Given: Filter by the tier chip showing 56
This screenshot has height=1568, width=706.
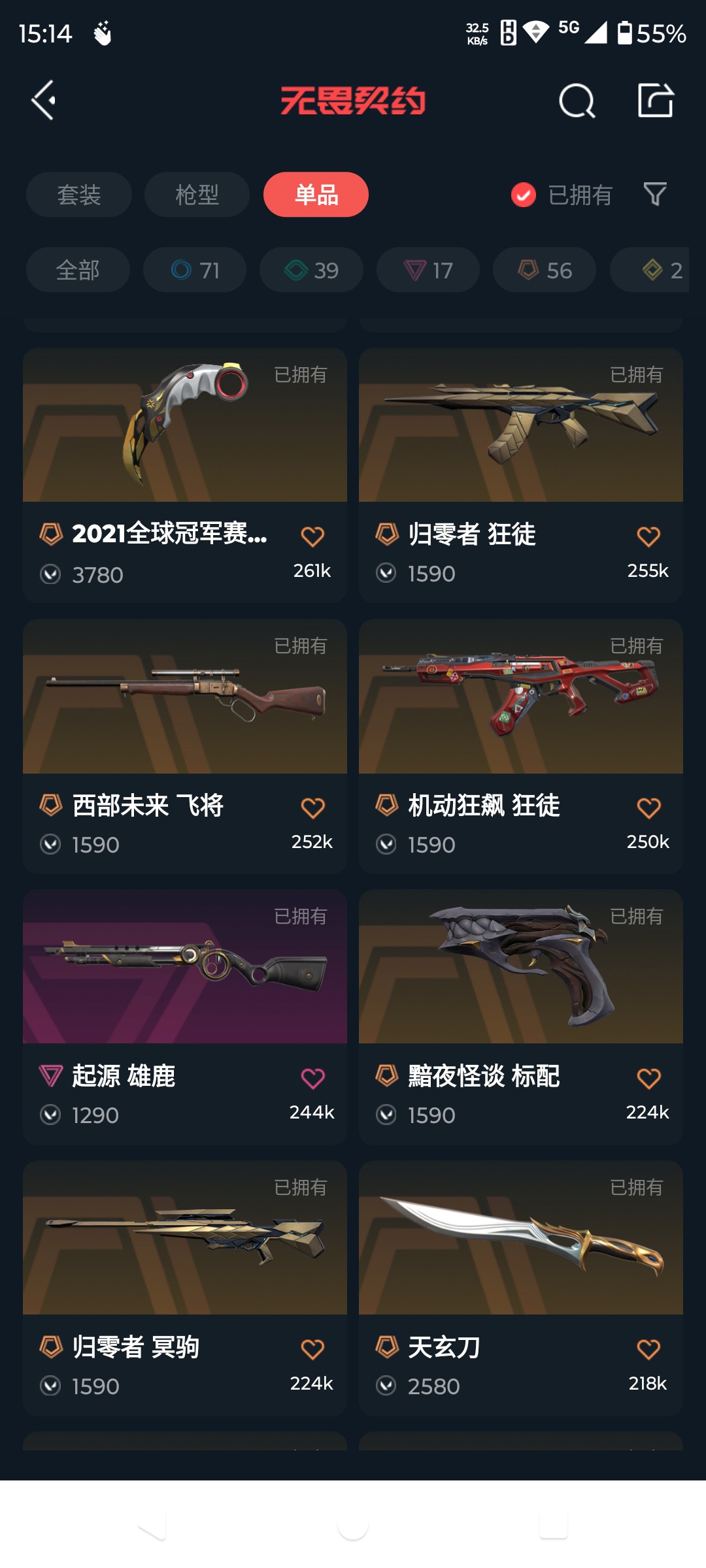Looking at the screenshot, I should coord(545,270).
